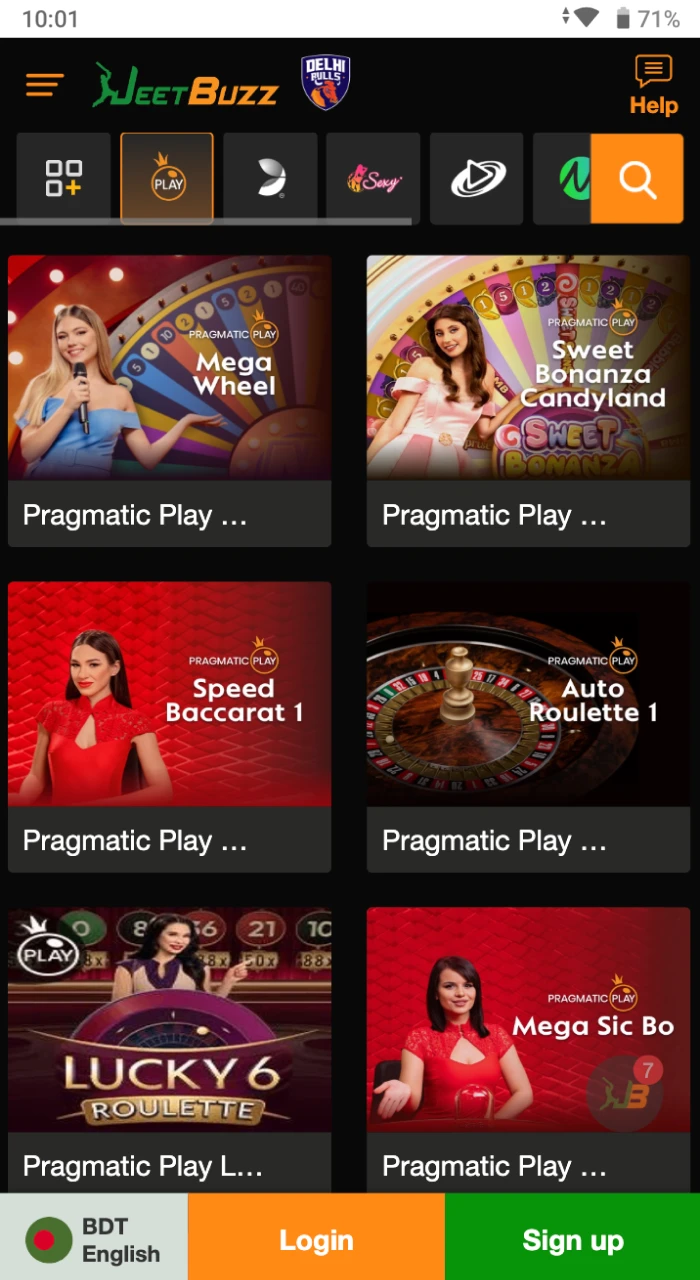
Task: Open the Speed Baccarat 1 game
Action: tap(169, 694)
